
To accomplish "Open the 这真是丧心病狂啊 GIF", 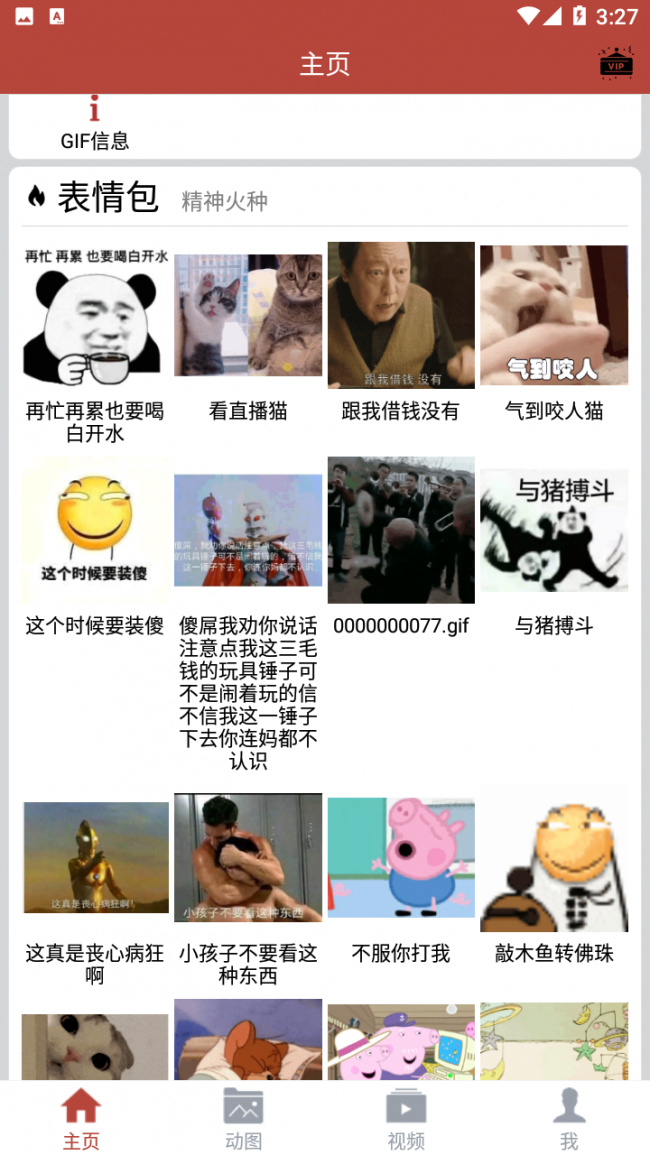I will click(95, 858).
